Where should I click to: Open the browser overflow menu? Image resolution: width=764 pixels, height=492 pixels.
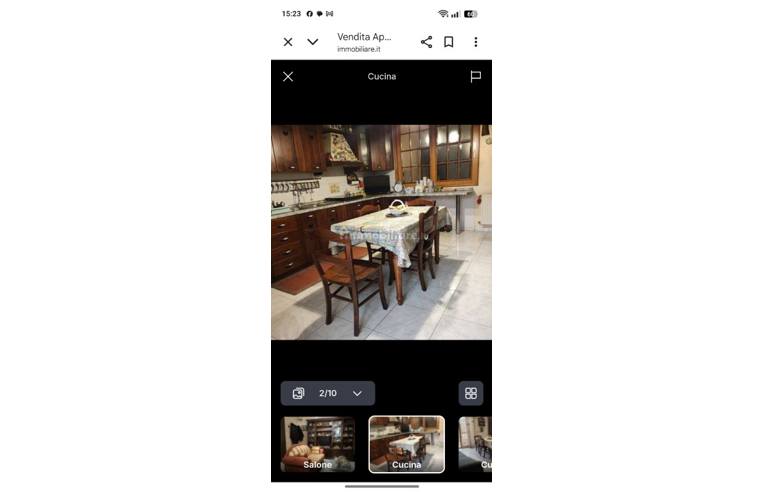pyautogui.click(x=475, y=42)
